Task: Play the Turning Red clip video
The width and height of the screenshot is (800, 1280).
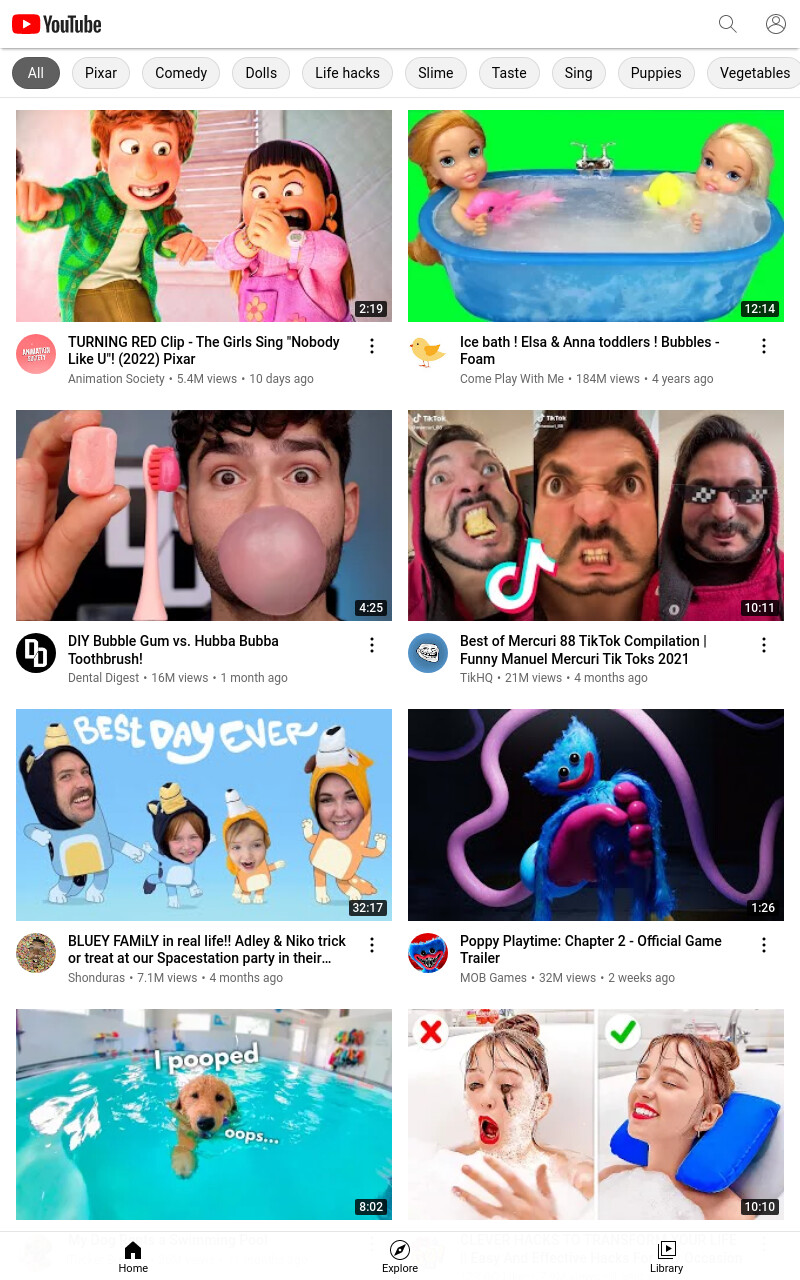Action: click(204, 216)
